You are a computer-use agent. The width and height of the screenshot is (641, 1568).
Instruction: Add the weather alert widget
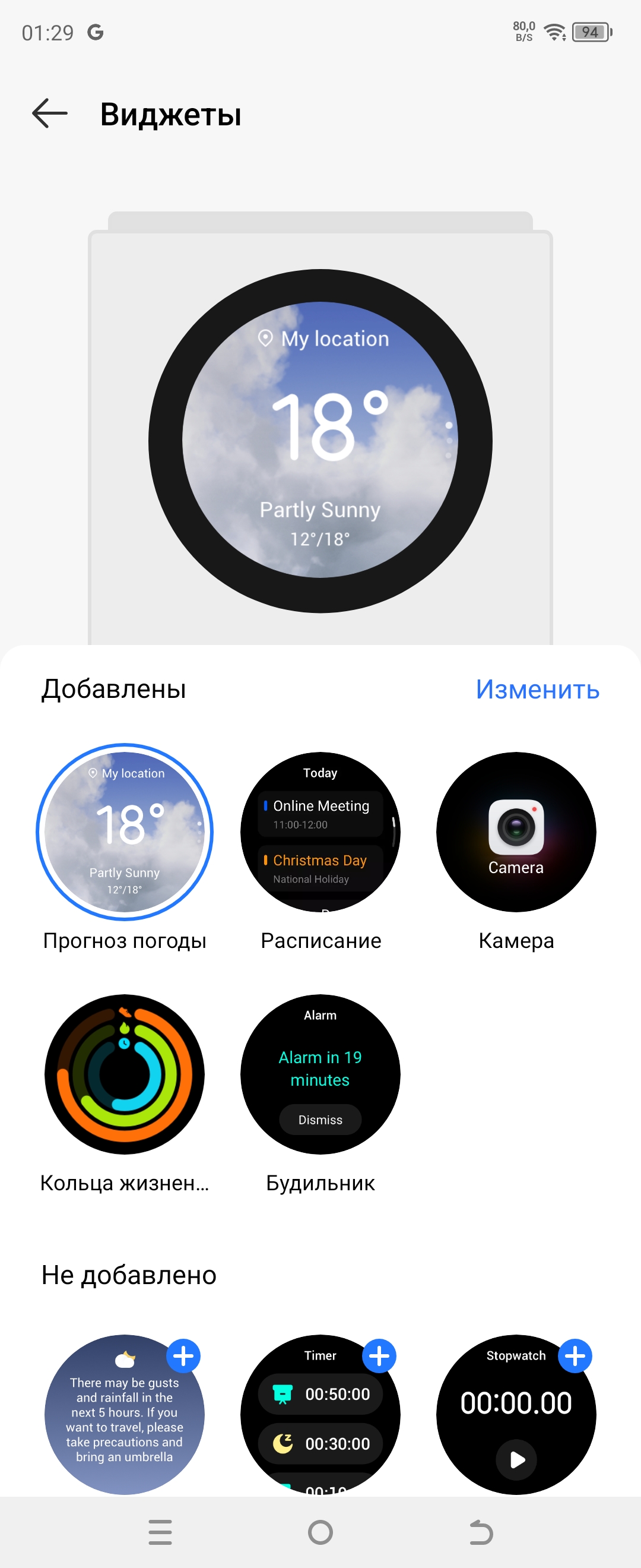(183, 1356)
